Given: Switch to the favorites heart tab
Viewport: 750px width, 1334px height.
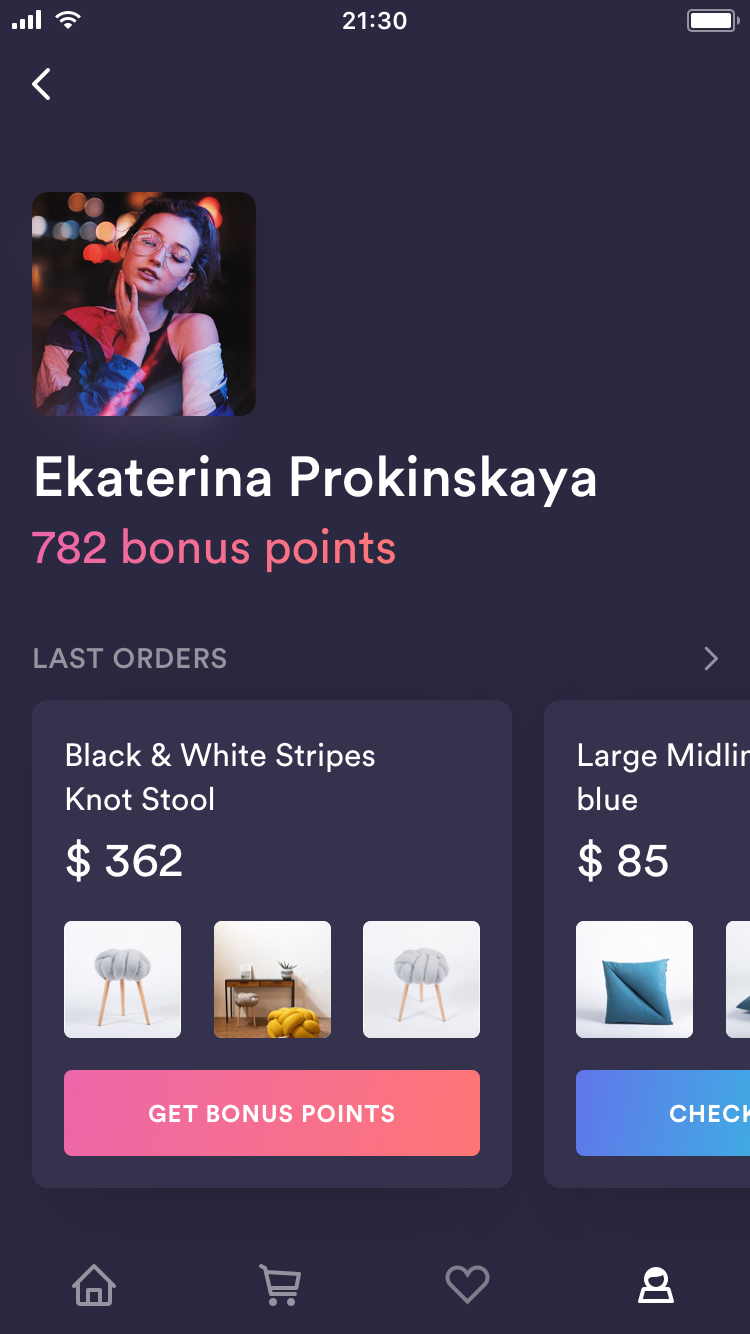Looking at the screenshot, I should pos(467,1284).
